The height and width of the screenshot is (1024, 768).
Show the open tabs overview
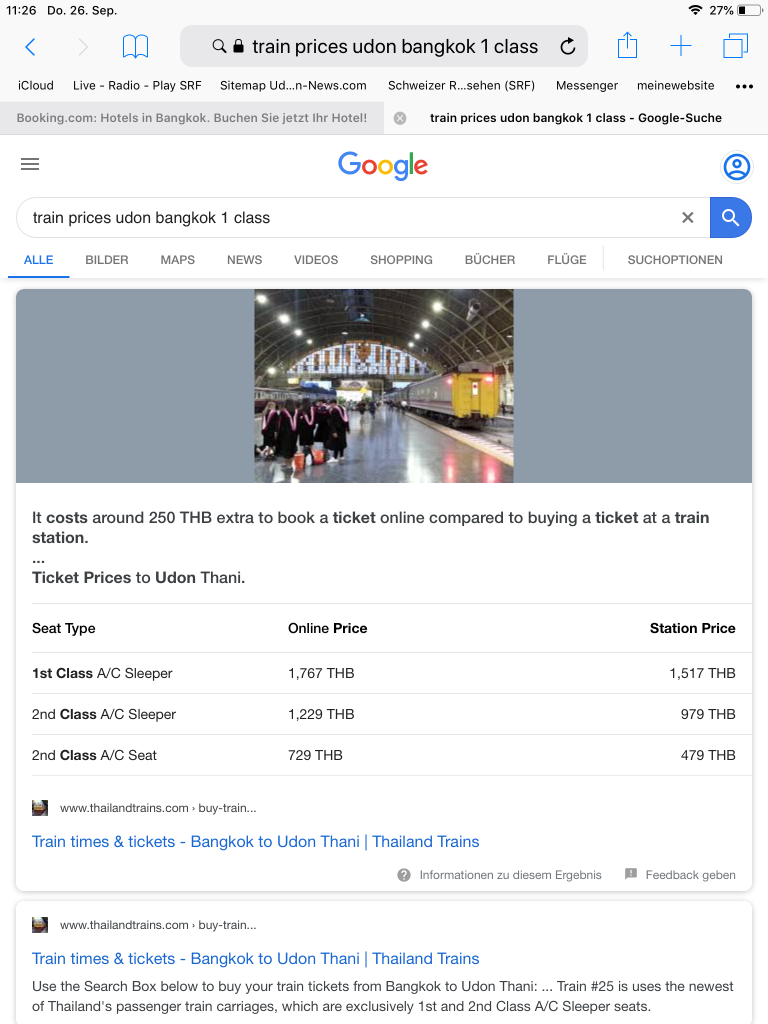click(x=735, y=46)
